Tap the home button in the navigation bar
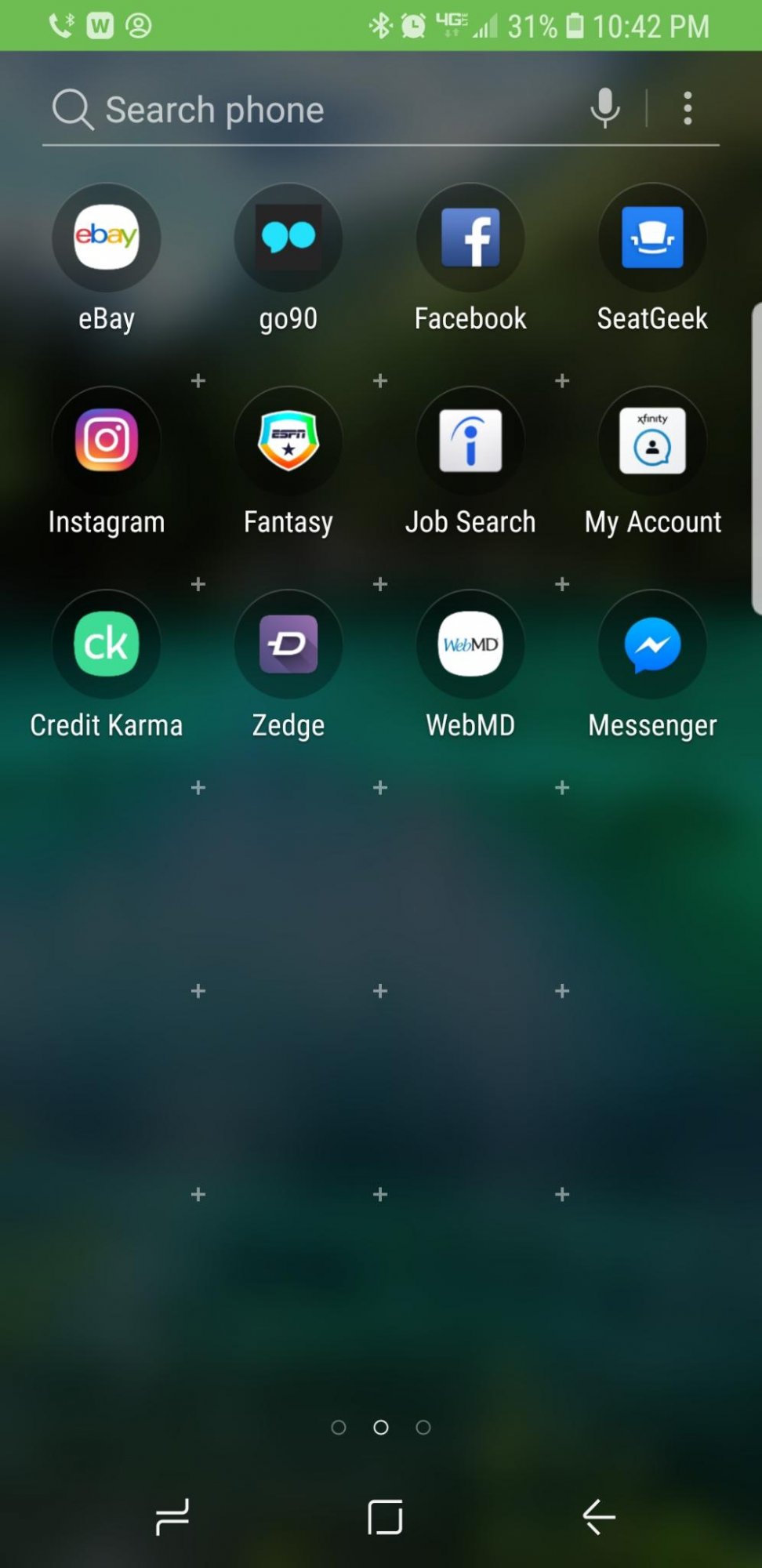Image resolution: width=762 pixels, height=1568 pixels. [x=385, y=1517]
